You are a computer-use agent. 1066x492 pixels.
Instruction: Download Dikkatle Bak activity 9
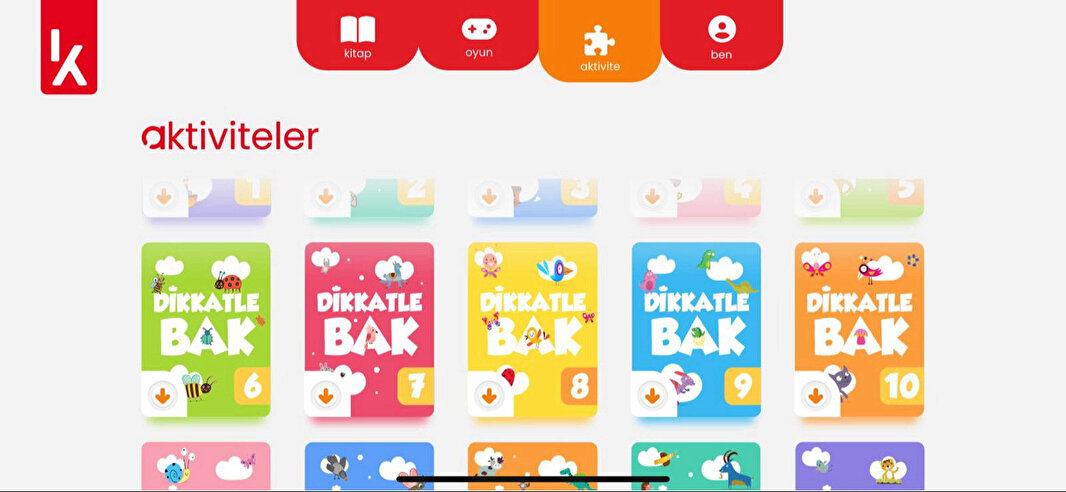tap(652, 396)
